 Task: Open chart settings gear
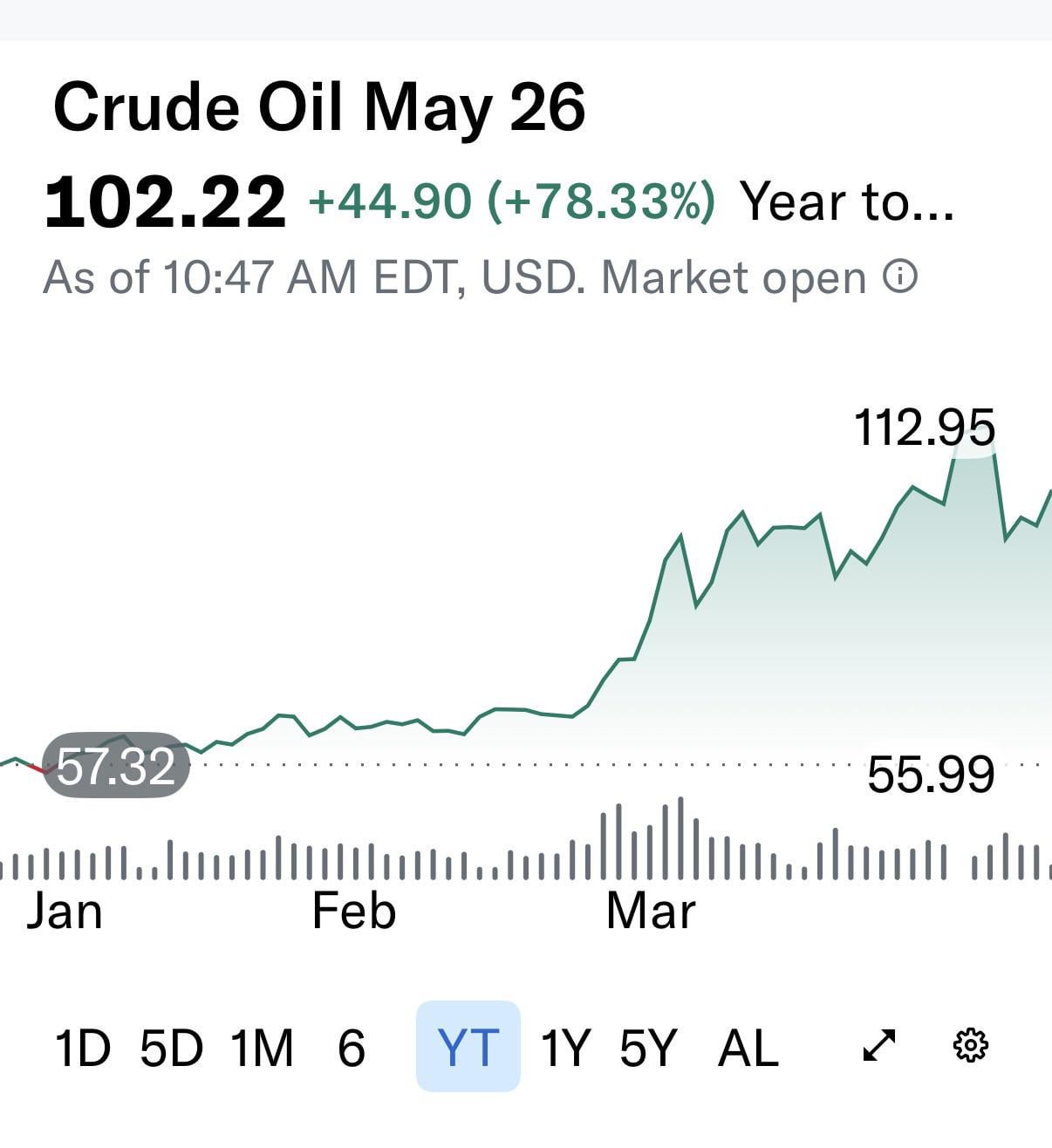970,1045
